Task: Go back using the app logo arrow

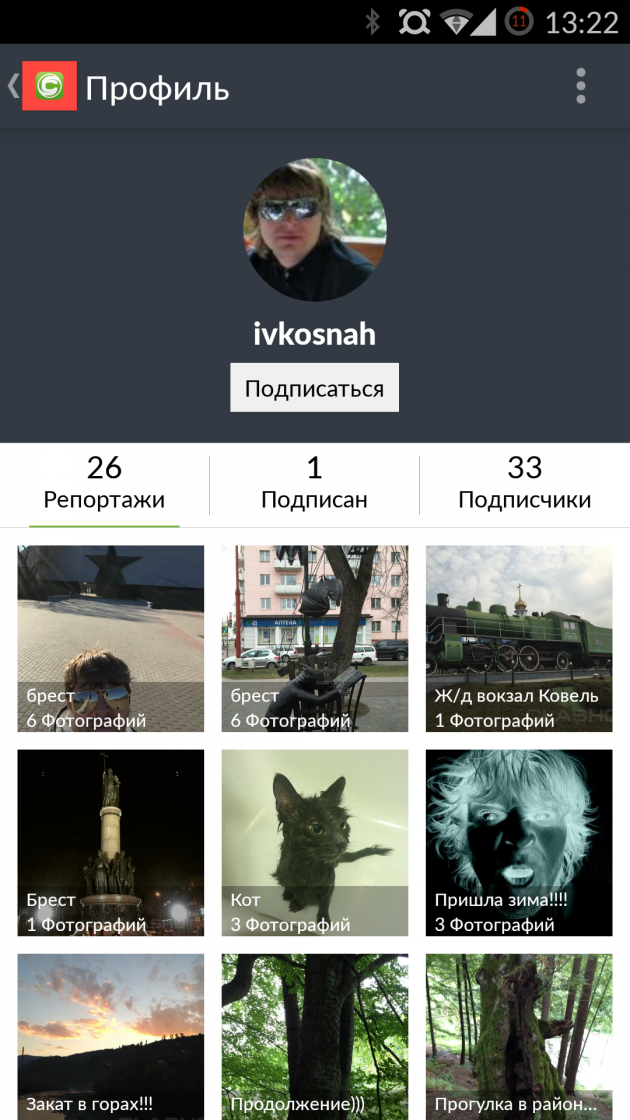Action: pos(40,87)
